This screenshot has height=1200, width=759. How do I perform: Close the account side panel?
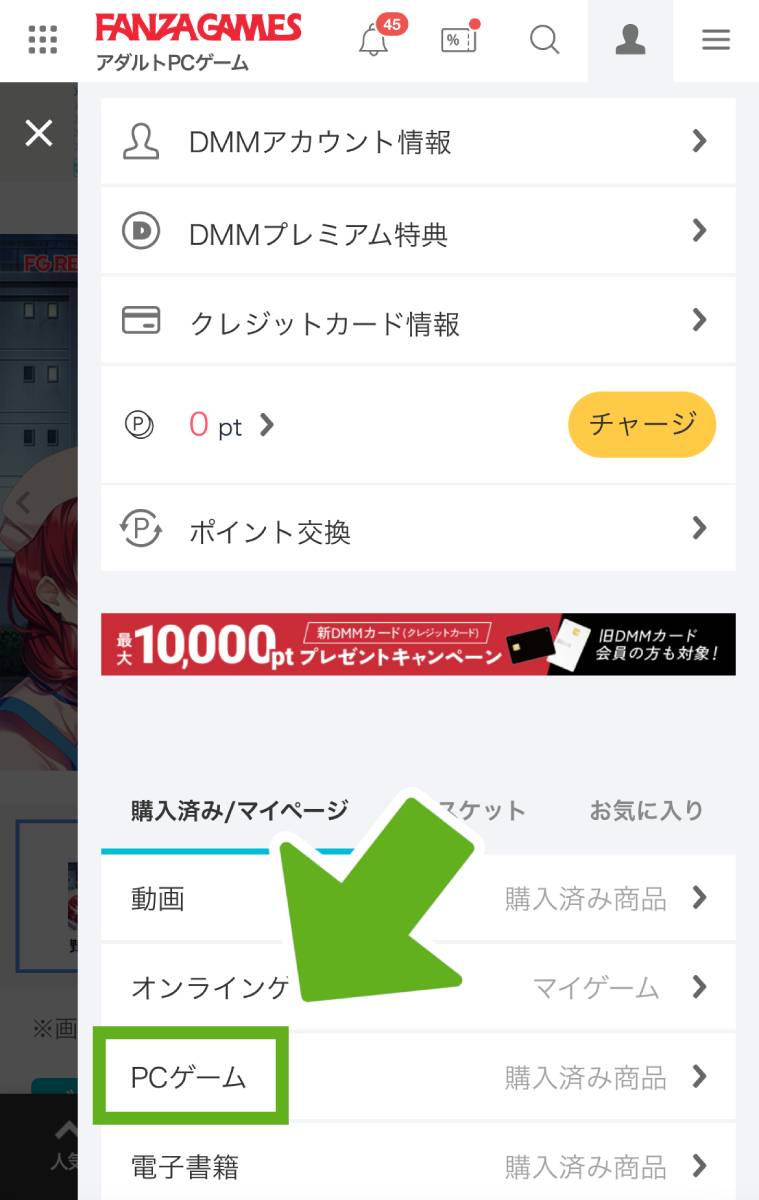click(x=39, y=132)
